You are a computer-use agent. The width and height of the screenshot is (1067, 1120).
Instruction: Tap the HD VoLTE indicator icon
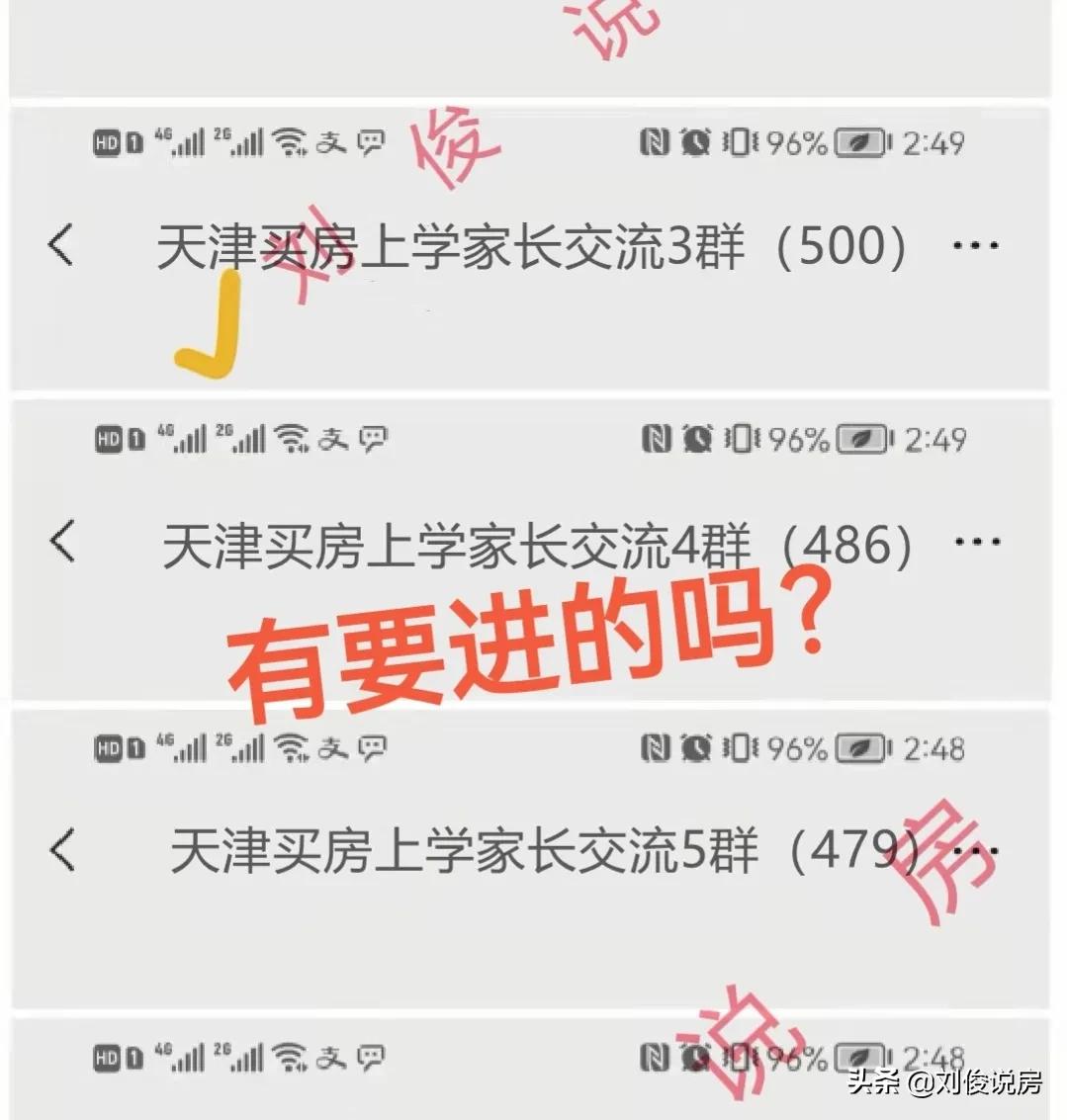(105, 143)
